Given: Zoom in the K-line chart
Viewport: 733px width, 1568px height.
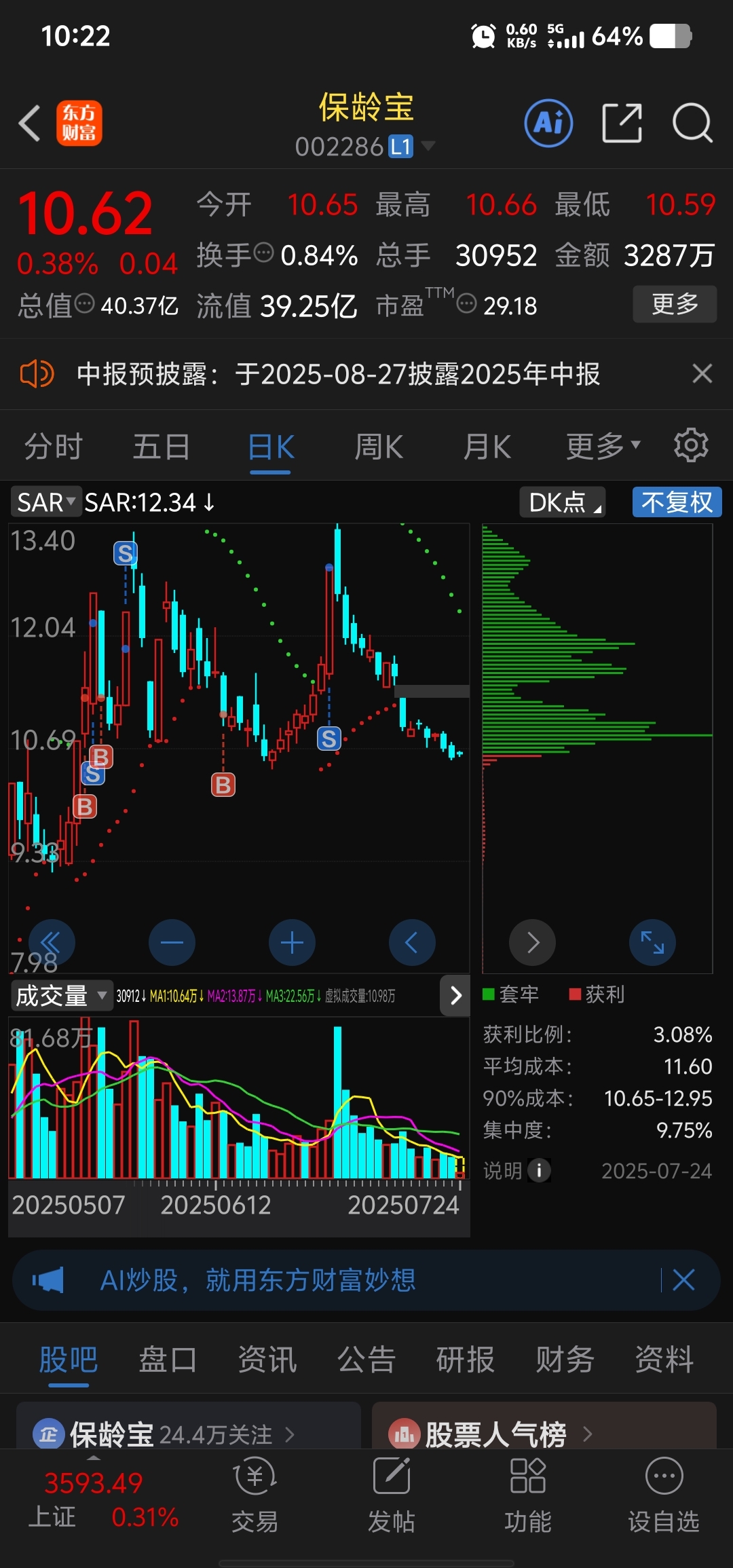Looking at the screenshot, I should pos(292,942).
